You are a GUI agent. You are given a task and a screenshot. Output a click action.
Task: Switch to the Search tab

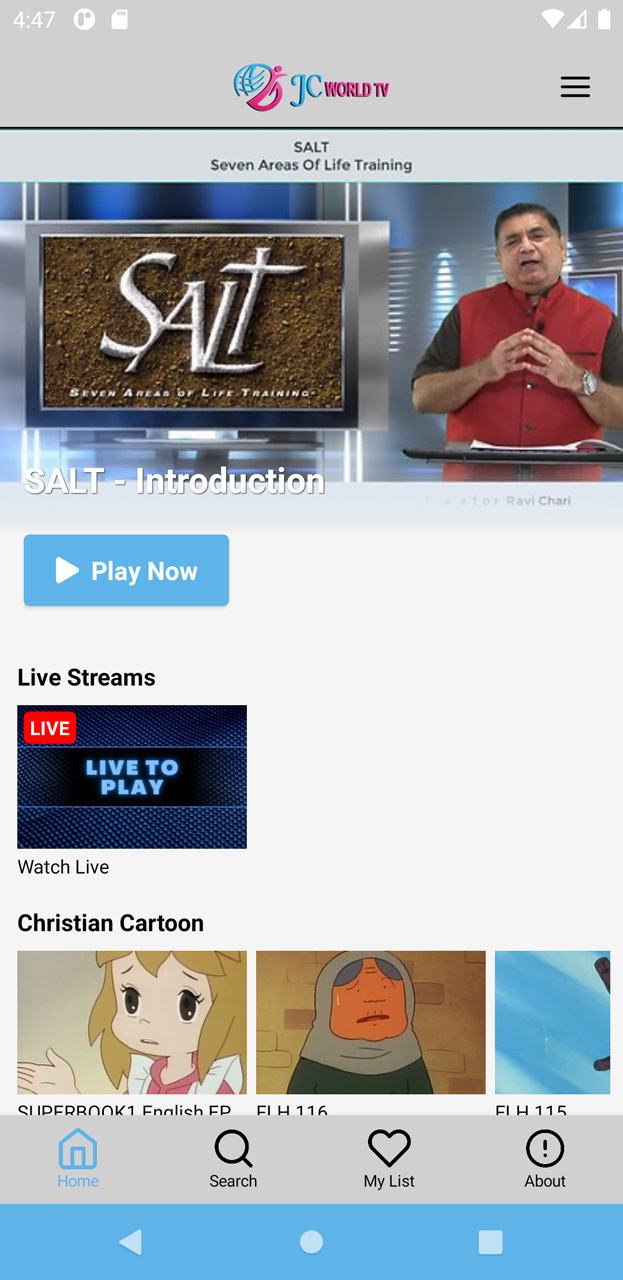(233, 1160)
